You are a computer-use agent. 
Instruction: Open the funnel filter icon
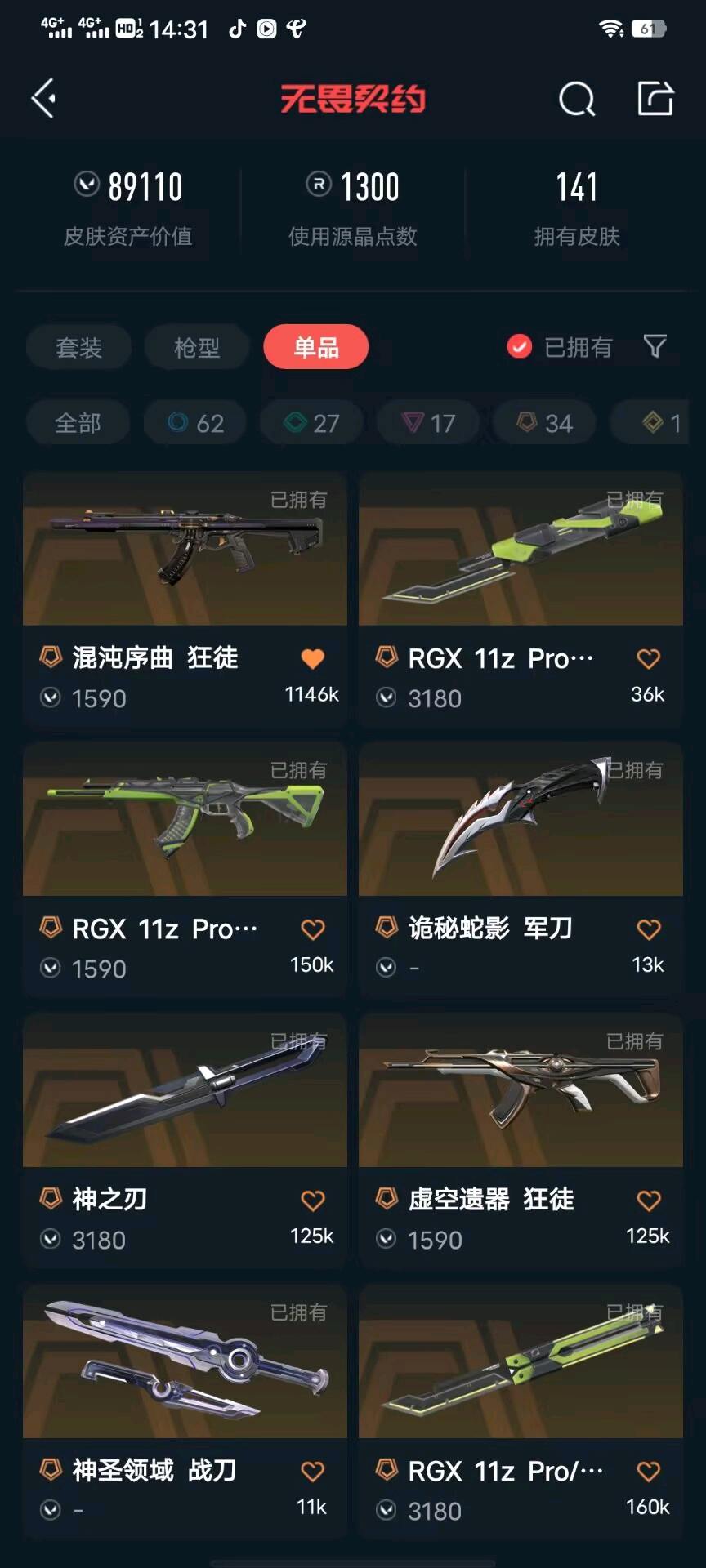(655, 346)
